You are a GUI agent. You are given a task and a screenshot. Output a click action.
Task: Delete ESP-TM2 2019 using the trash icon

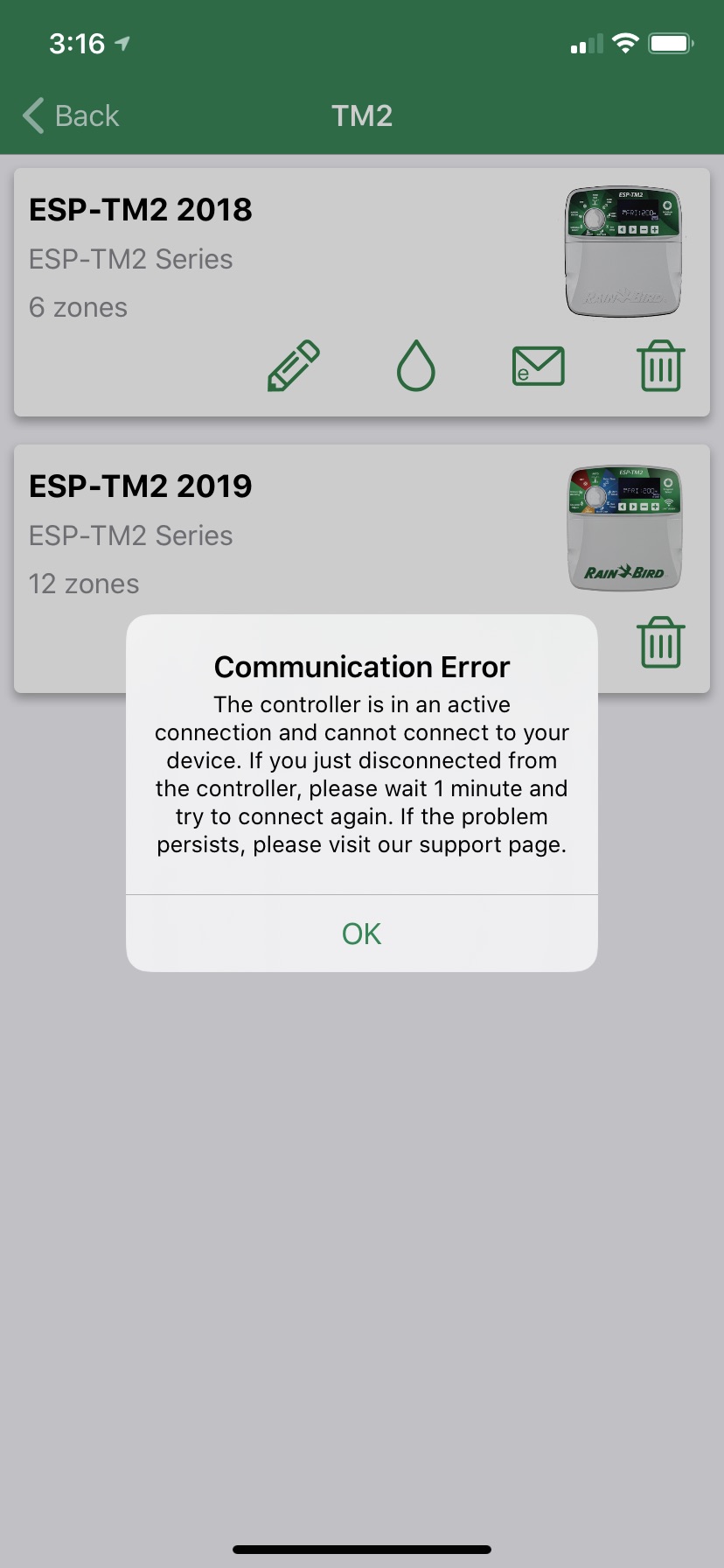coord(660,641)
